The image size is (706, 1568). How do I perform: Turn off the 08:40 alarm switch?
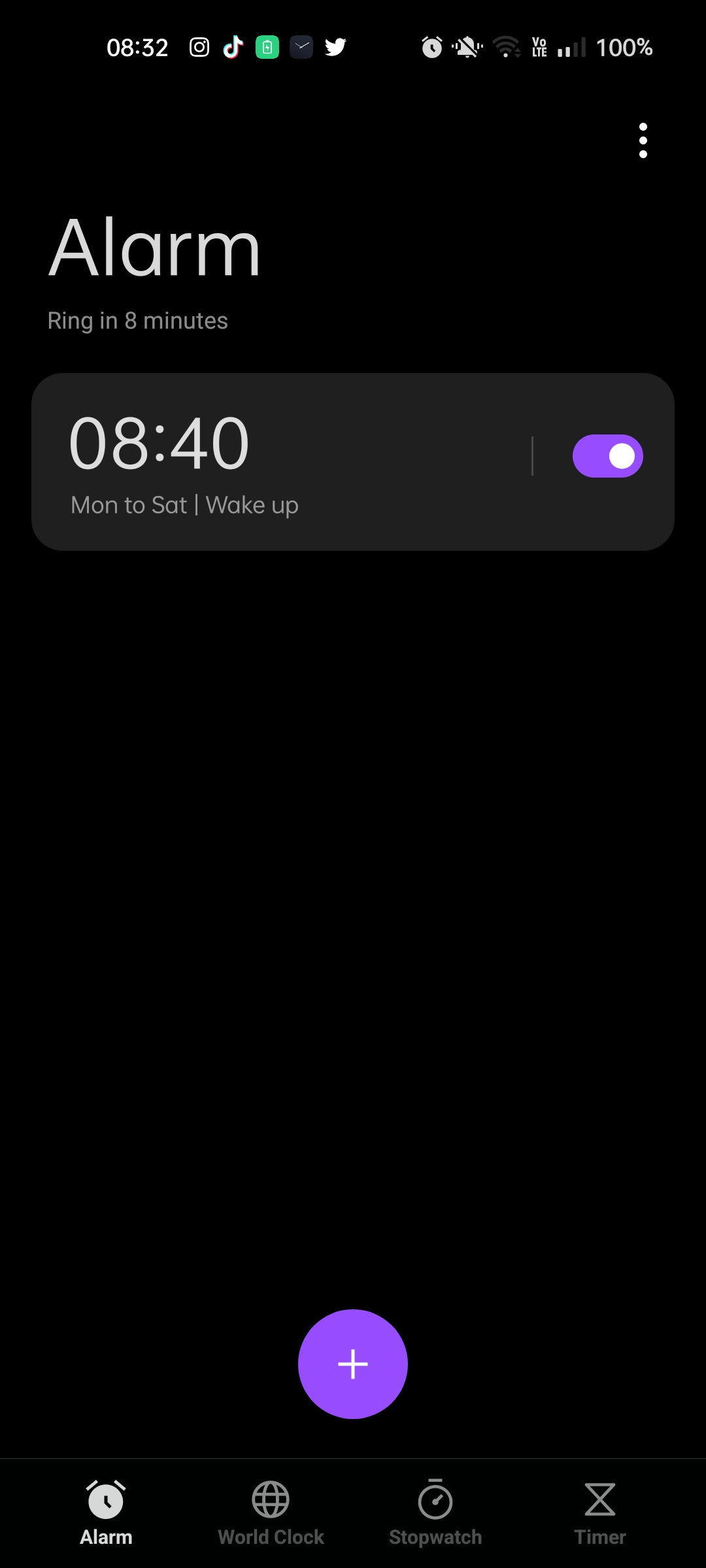click(607, 456)
